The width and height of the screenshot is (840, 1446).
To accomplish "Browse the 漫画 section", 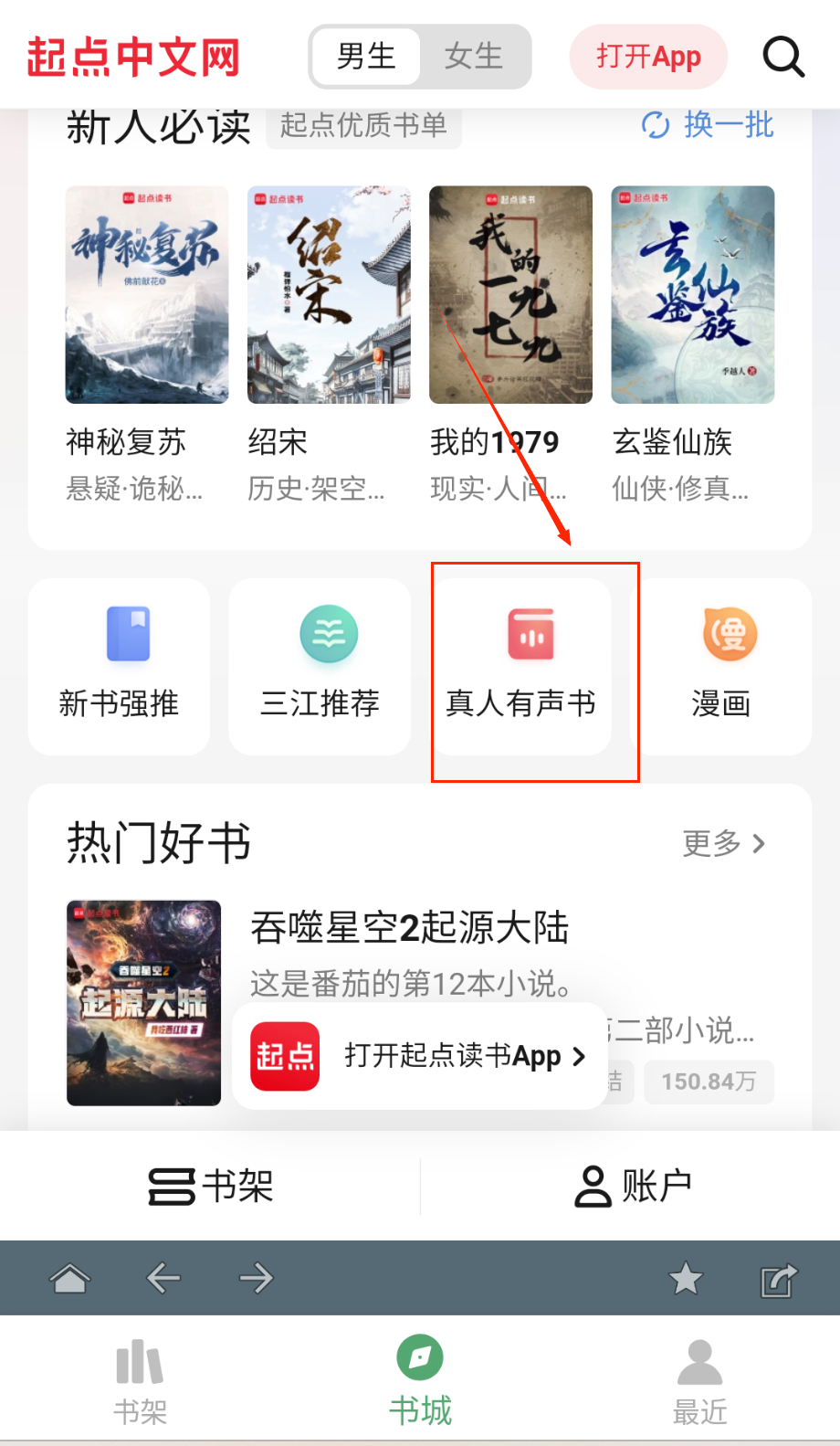I will pyautogui.click(x=721, y=667).
